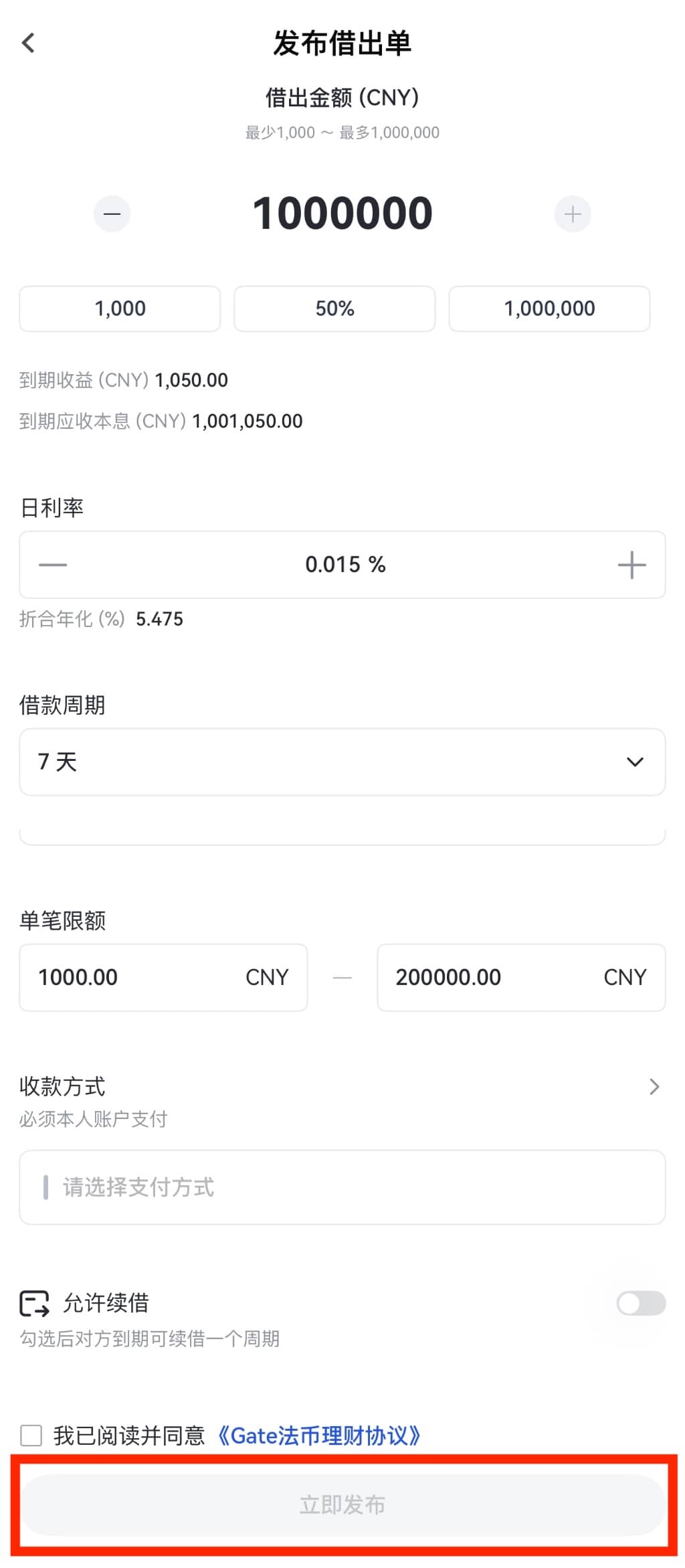The height and width of the screenshot is (1568, 685).
Task: Go back from the 发布借出单 page
Action: tap(28, 43)
